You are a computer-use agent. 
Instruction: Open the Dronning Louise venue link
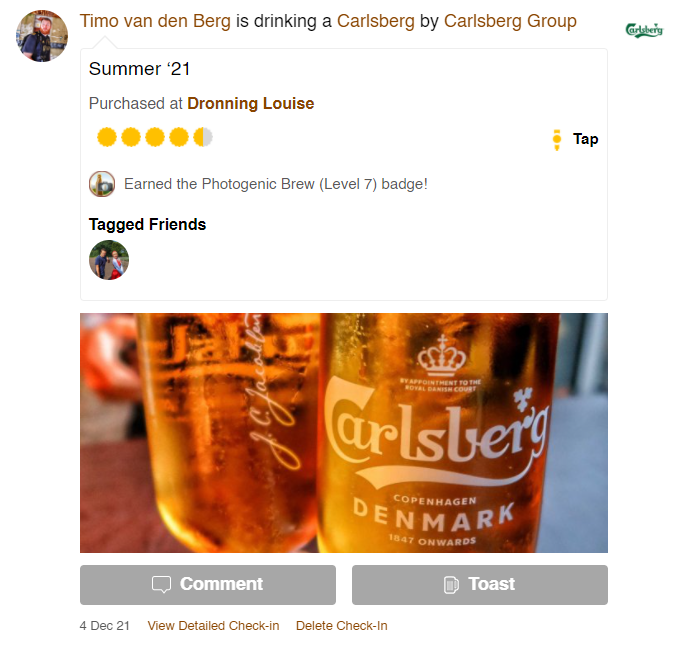point(250,103)
